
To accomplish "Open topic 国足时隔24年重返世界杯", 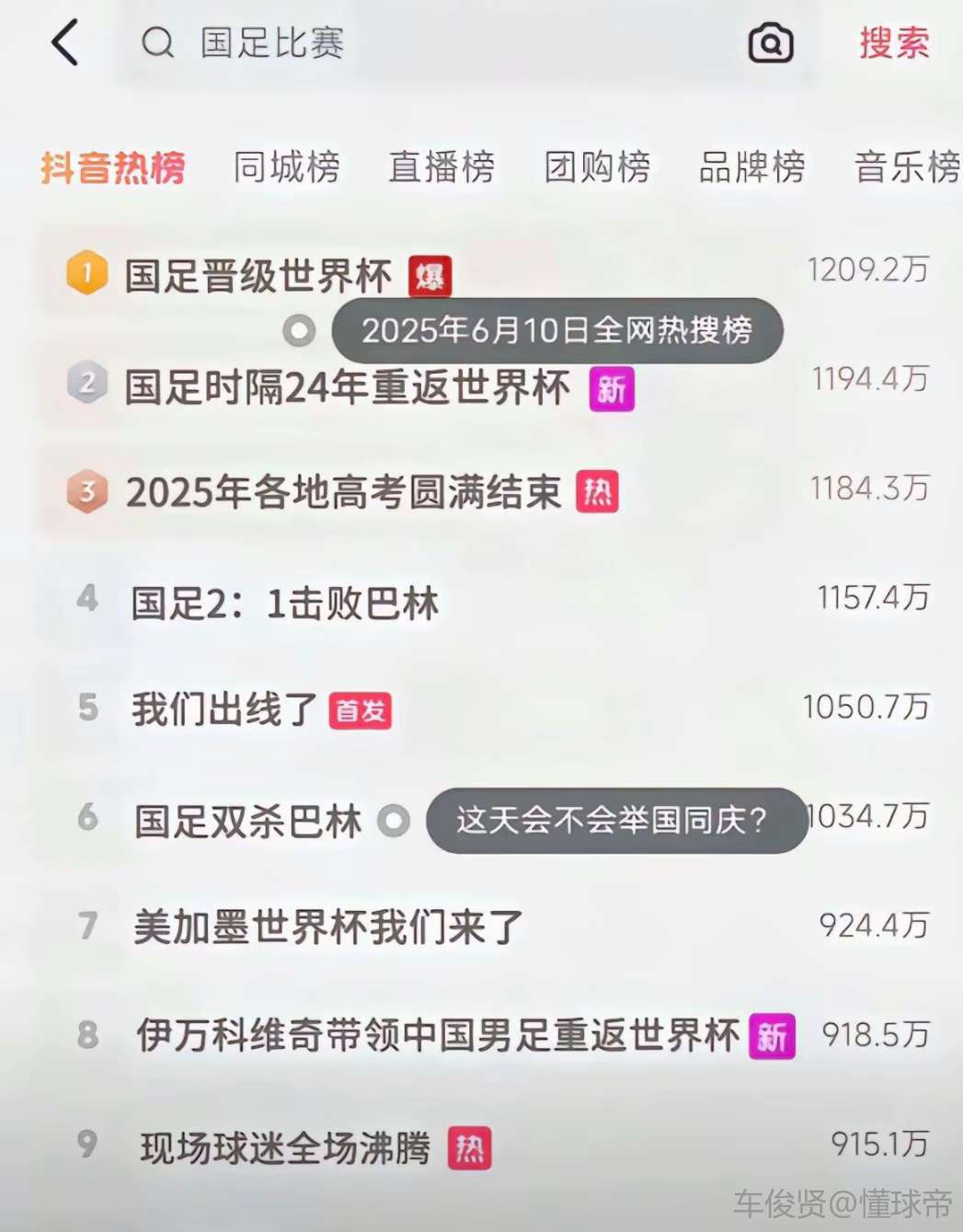I will point(348,386).
